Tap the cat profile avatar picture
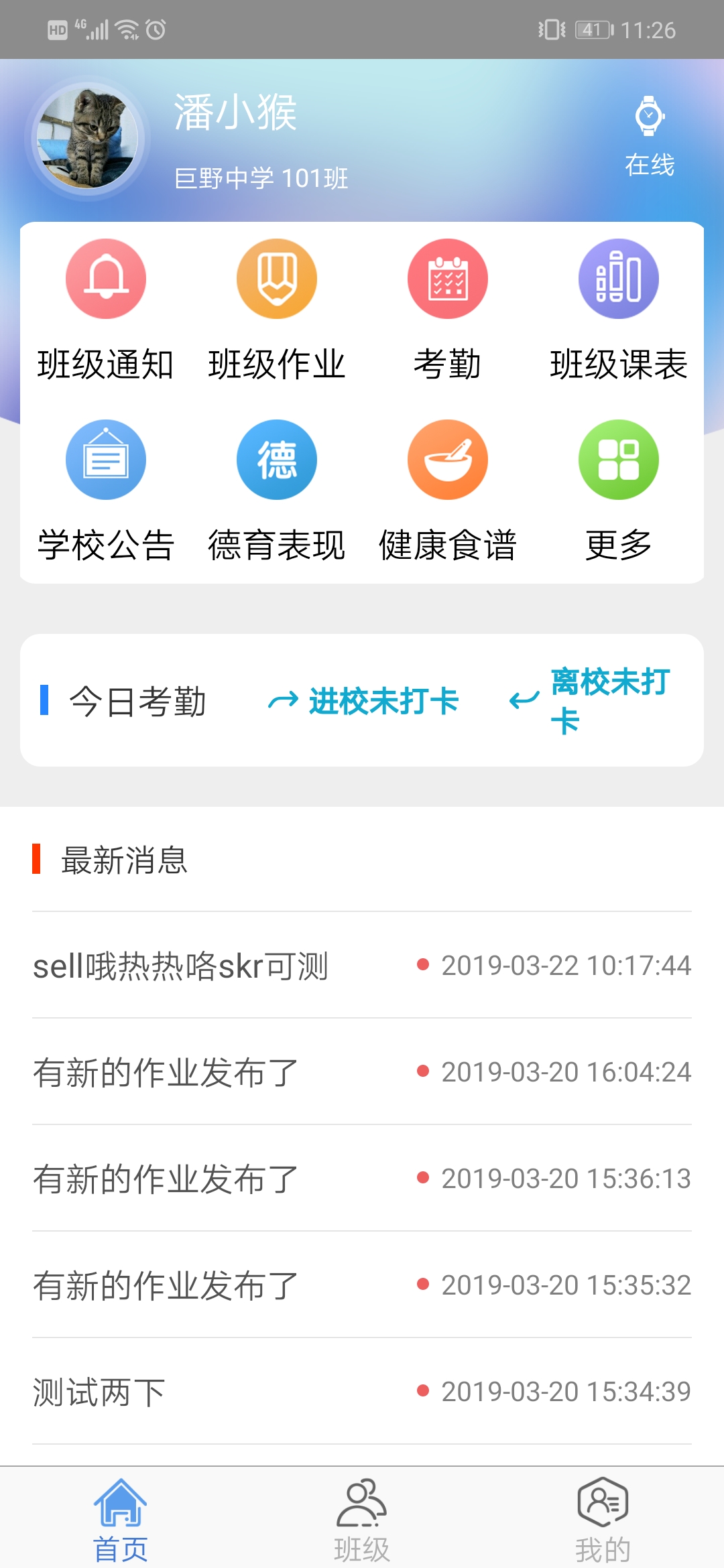The width and height of the screenshot is (724, 1568). click(88, 137)
